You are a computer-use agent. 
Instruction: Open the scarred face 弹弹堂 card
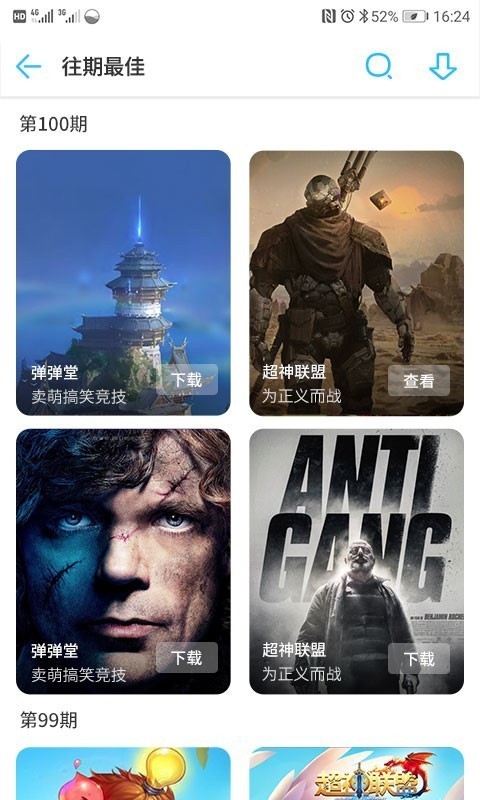click(x=123, y=561)
